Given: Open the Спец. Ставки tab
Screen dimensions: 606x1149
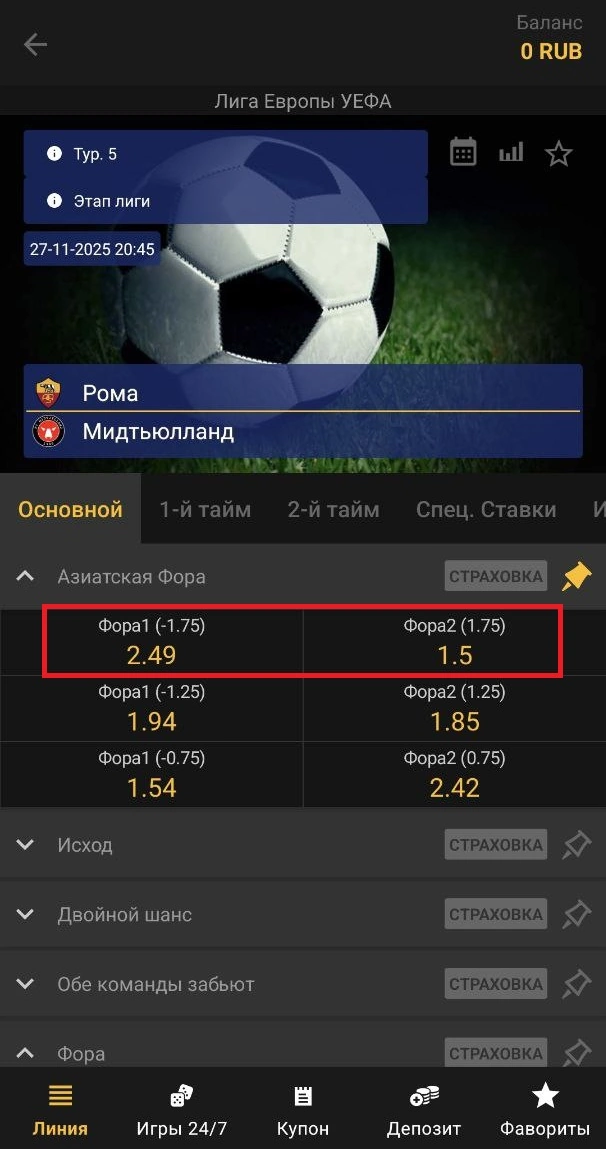Looking at the screenshot, I should click(485, 509).
